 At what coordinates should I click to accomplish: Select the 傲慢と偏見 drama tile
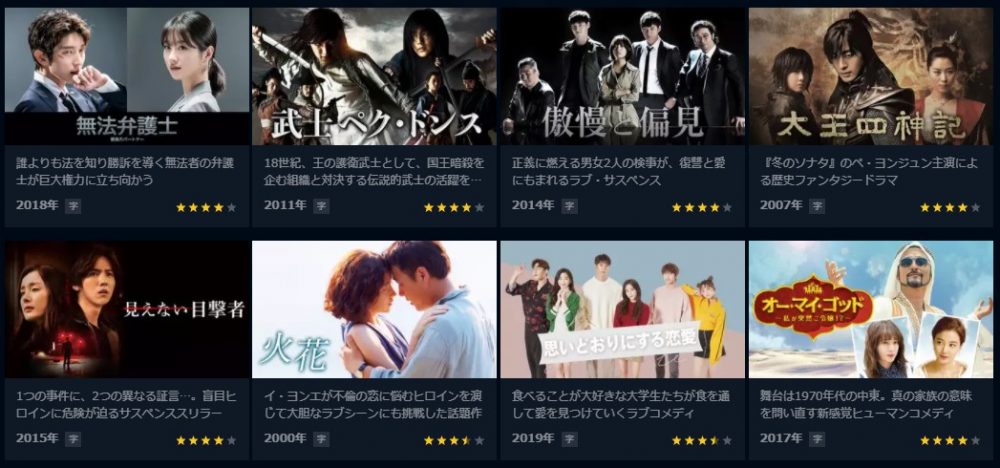(622, 76)
